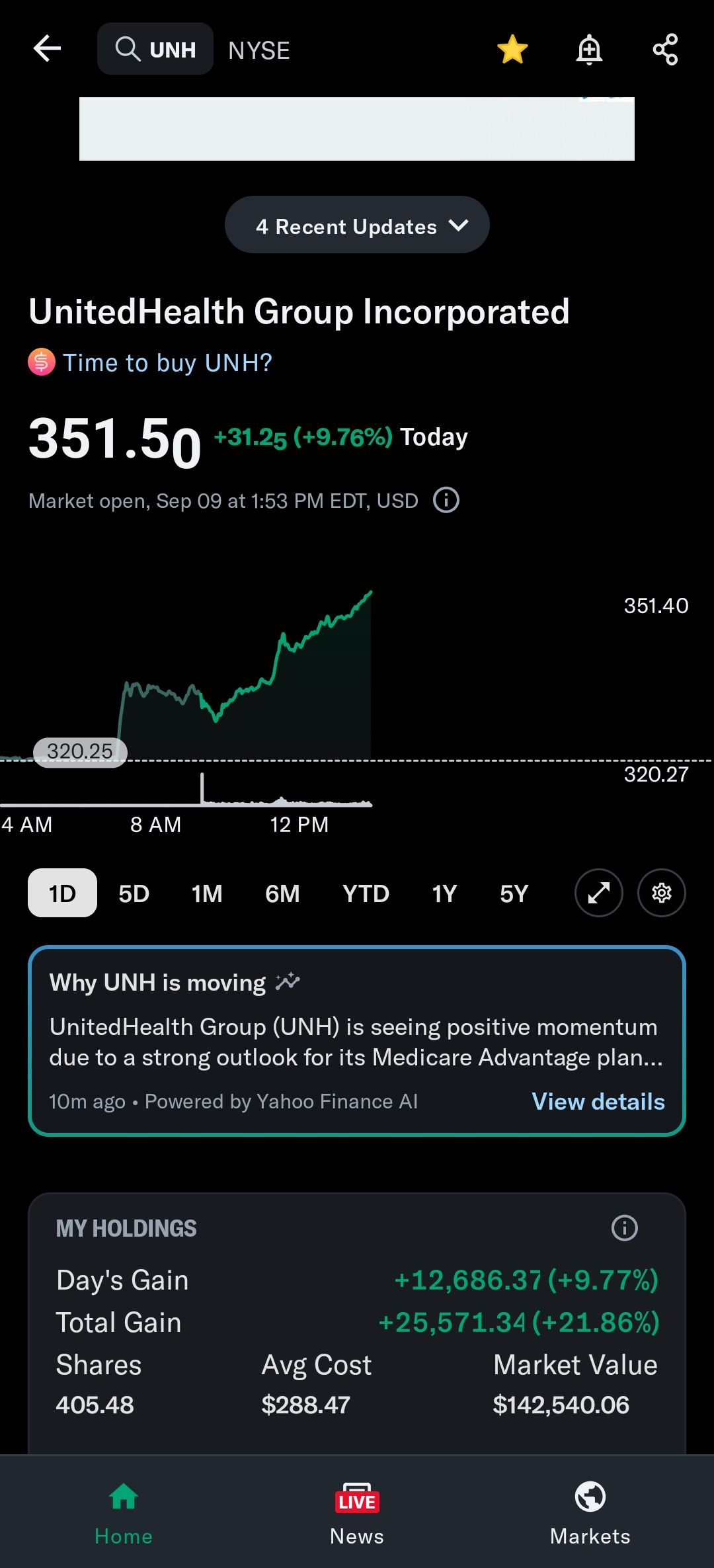Expand the chart to full screen

tap(599, 893)
